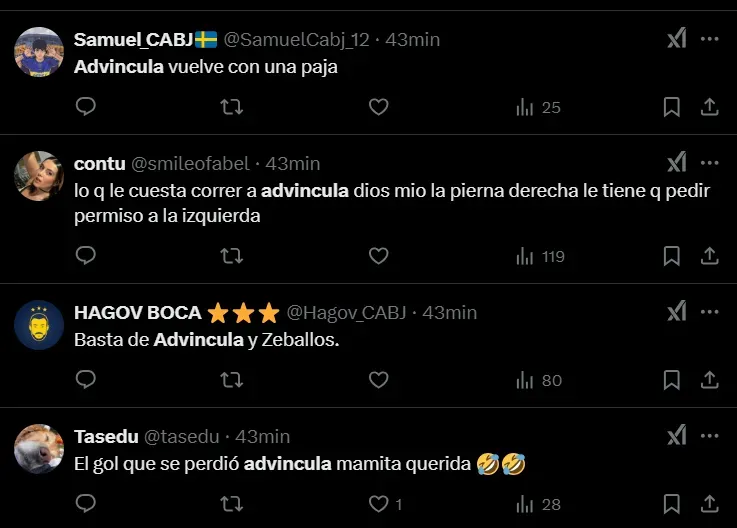Open contu's profile picture
Image resolution: width=737 pixels, height=528 pixels.
[x=40, y=176]
